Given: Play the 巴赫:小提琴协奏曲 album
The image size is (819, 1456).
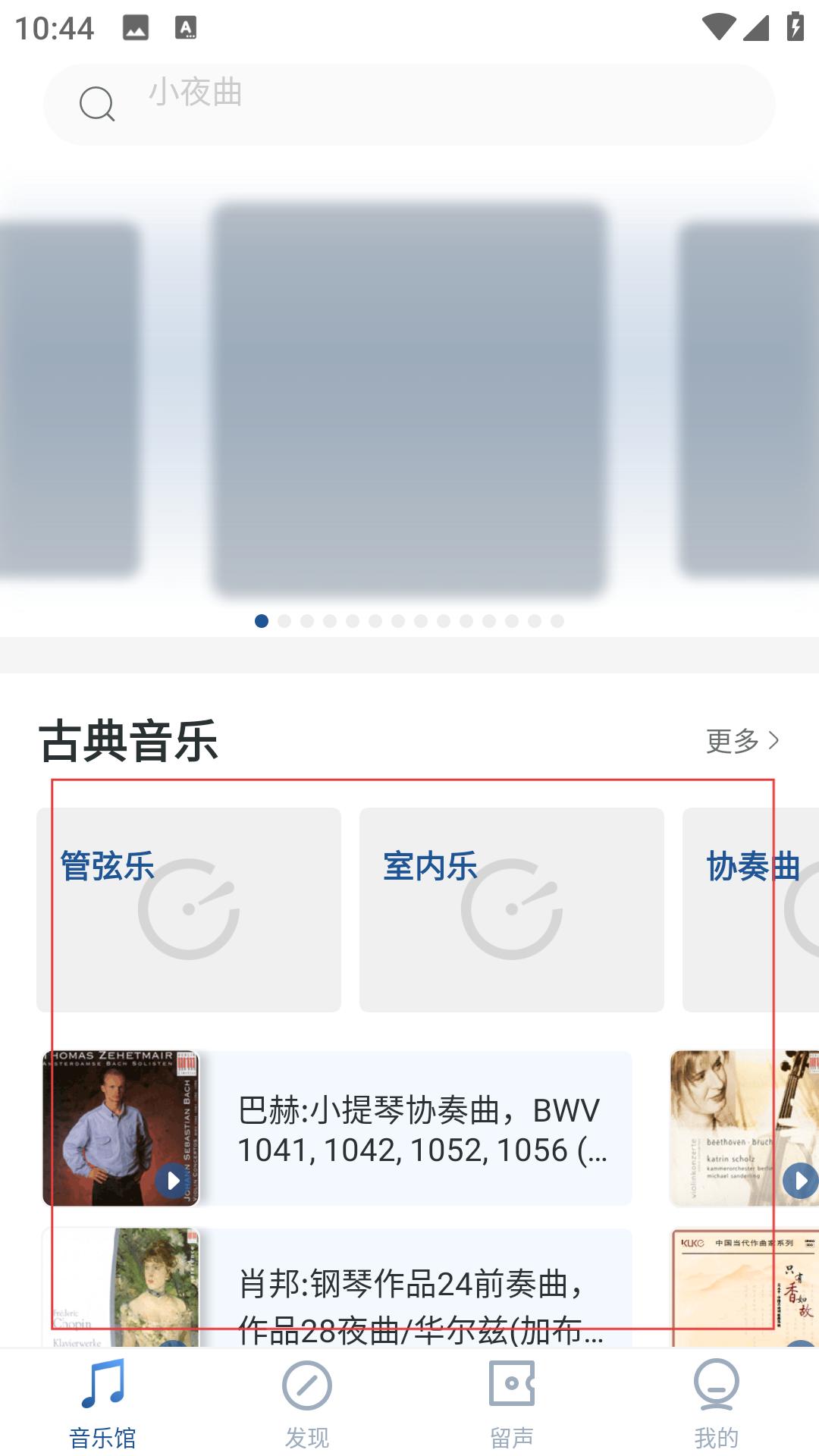Looking at the screenshot, I should pyautogui.click(x=172, y=1181).
